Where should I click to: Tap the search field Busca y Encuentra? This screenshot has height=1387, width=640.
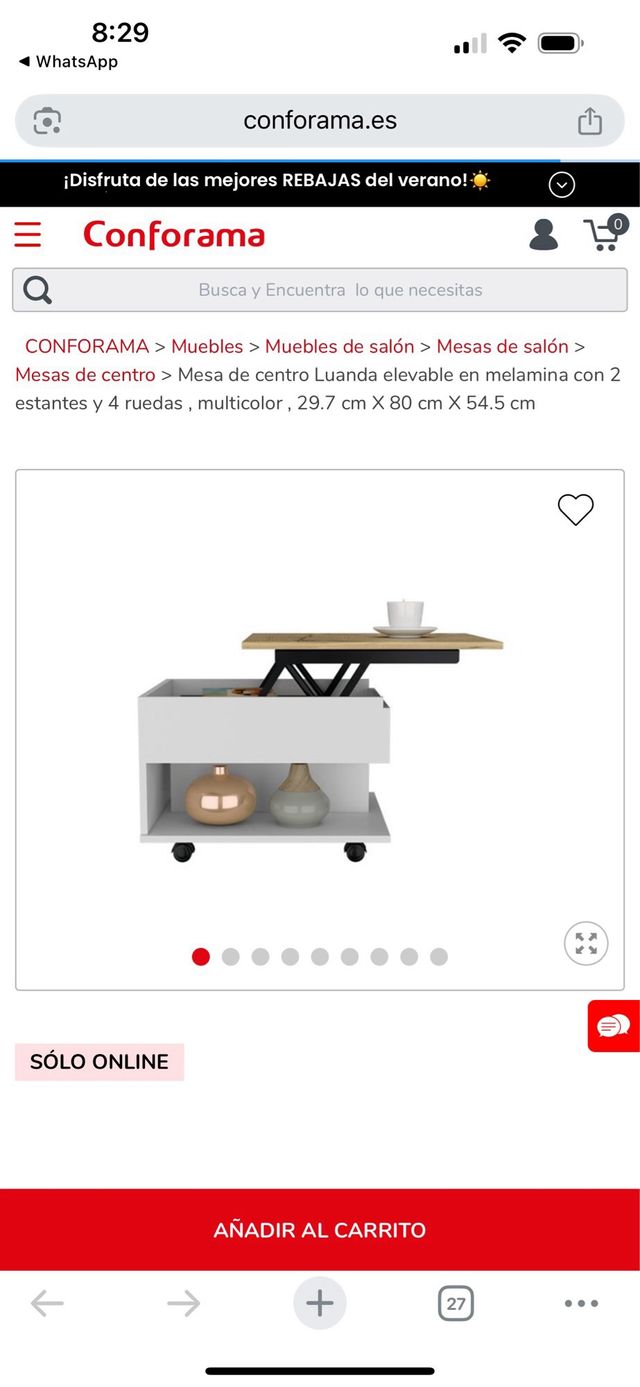point(340,290)
